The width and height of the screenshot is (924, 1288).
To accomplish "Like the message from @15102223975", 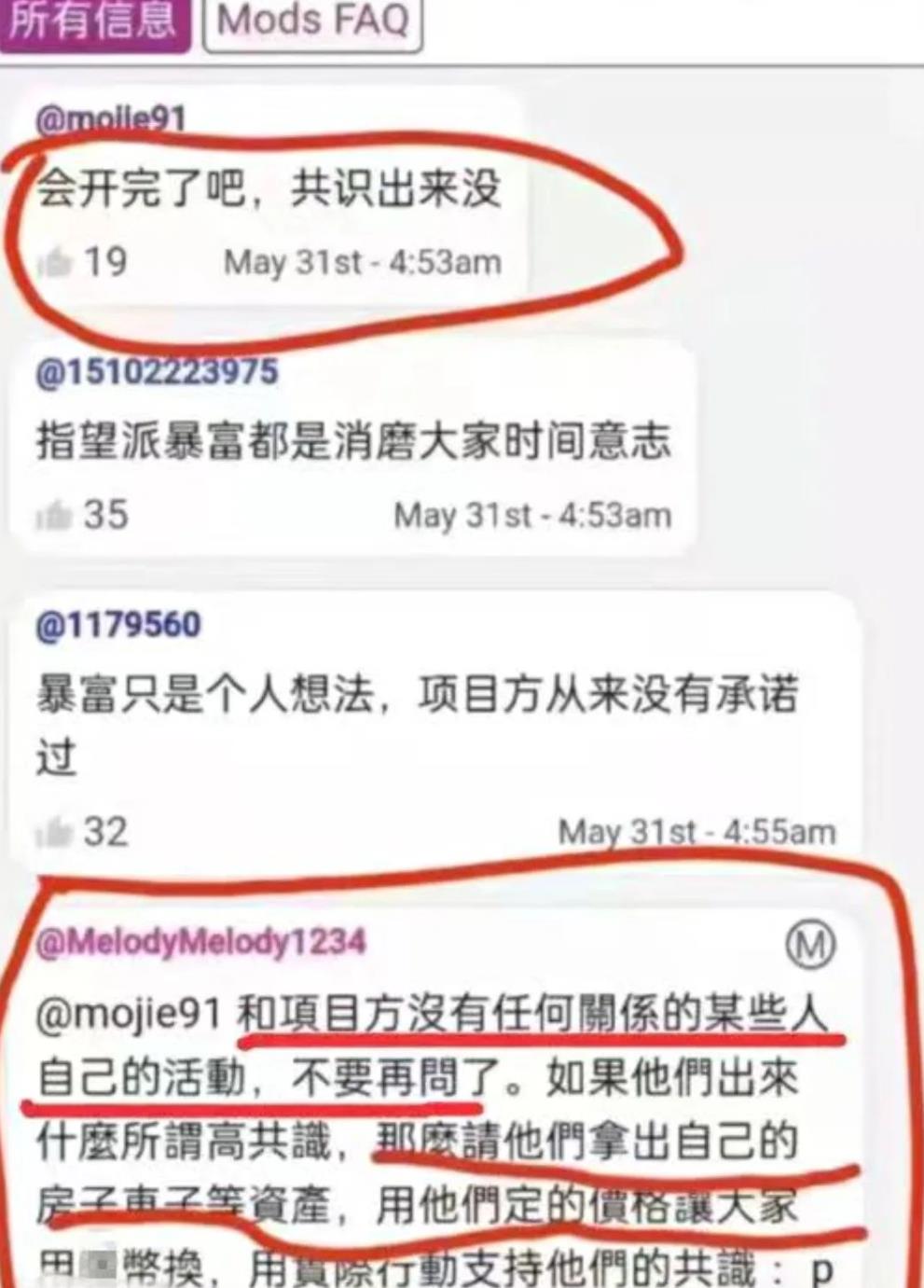I will 54,516.
